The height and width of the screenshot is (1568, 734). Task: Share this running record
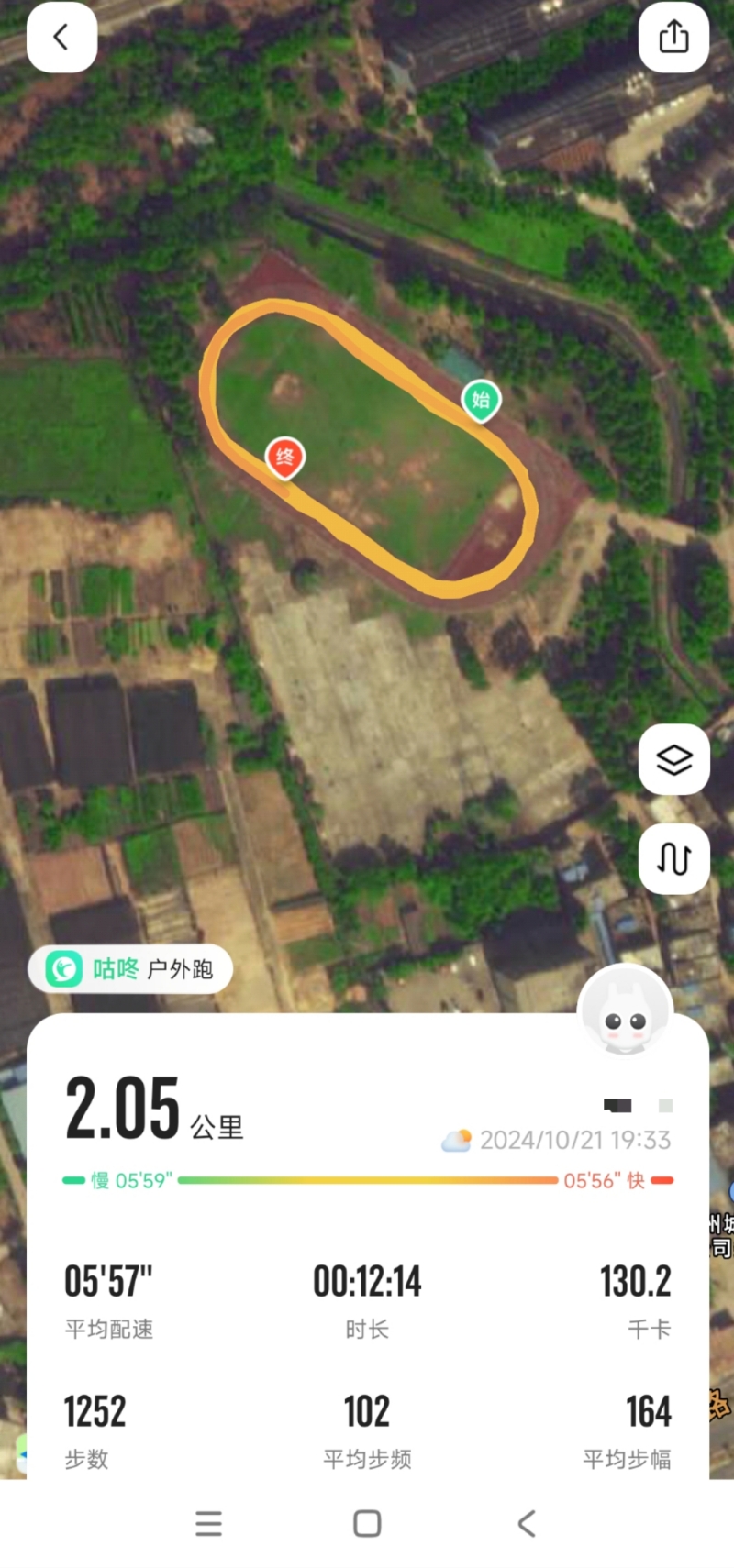tap(673, 38)
